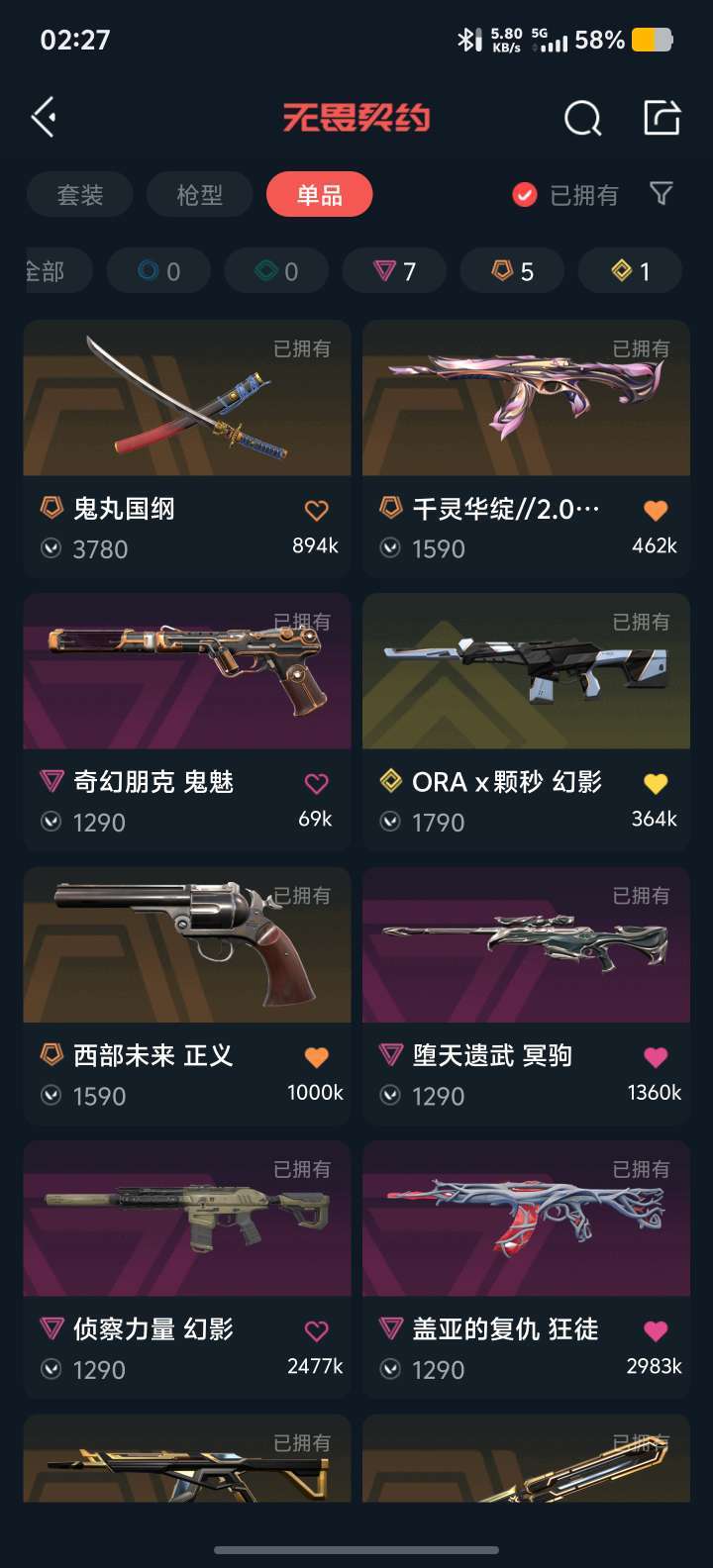Select the 单品 tab
713x1568 pixels.
pyautogui.click(x=319, y=195)
